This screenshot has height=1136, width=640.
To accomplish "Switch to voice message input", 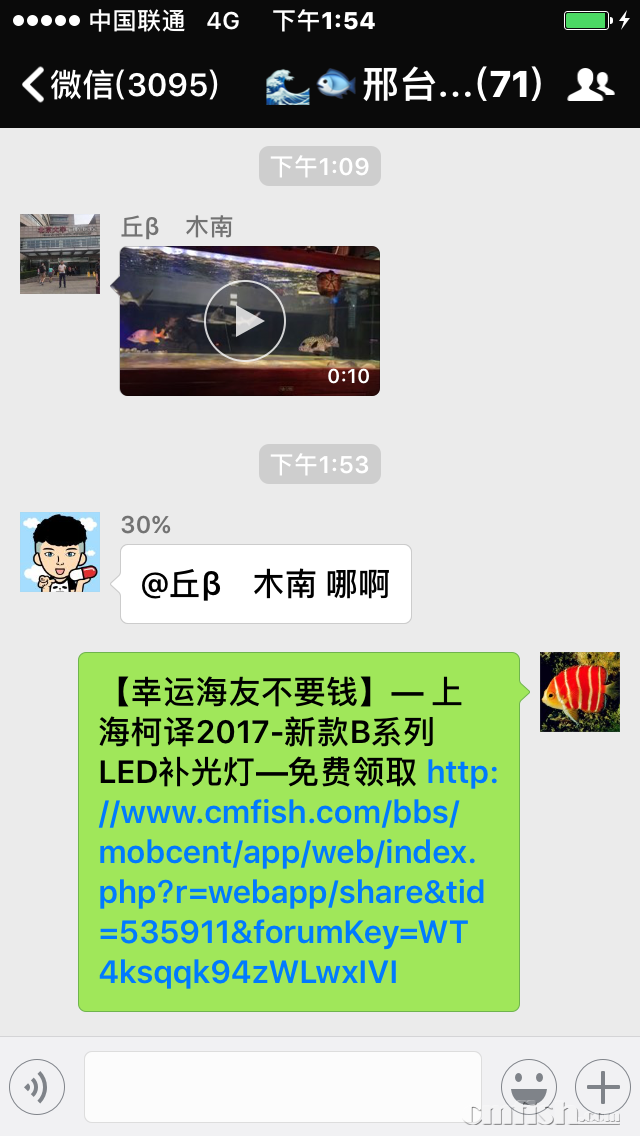I will [x=37, y=1086].
